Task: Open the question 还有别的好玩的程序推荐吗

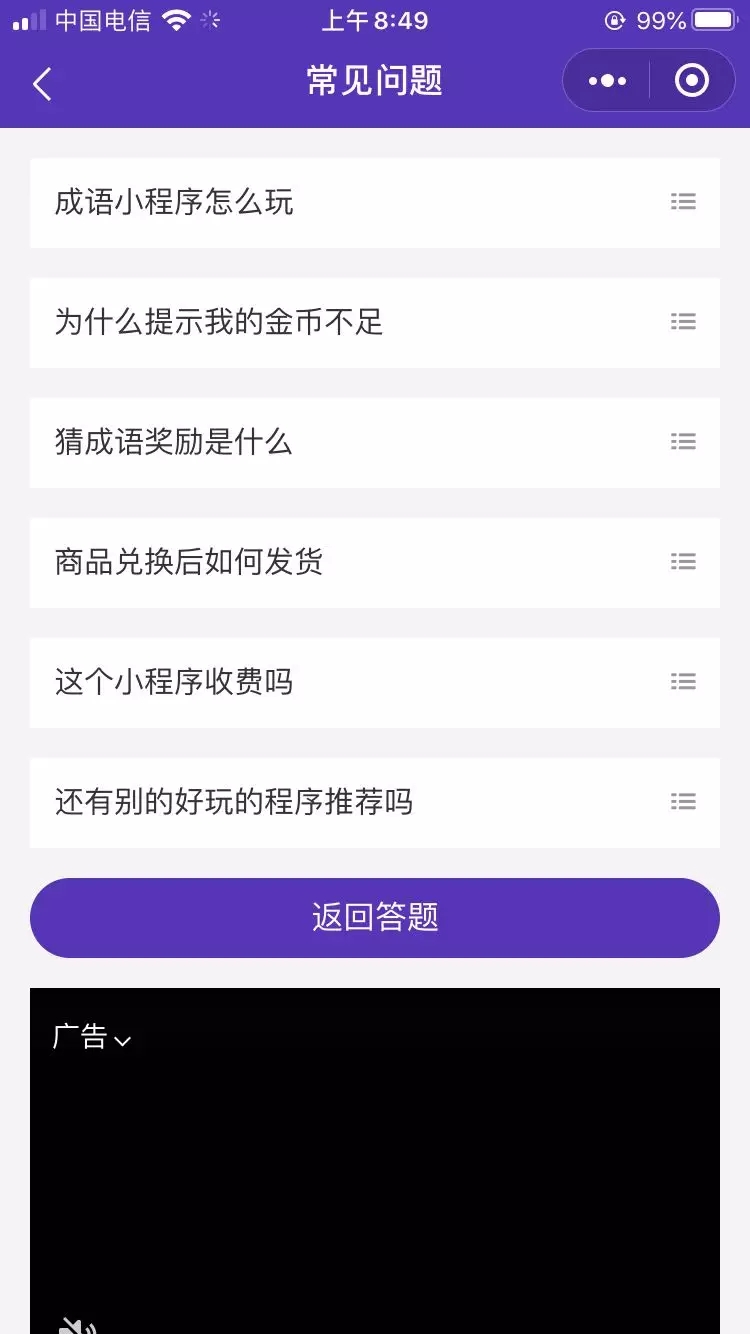Action: (x=375, y=803)
